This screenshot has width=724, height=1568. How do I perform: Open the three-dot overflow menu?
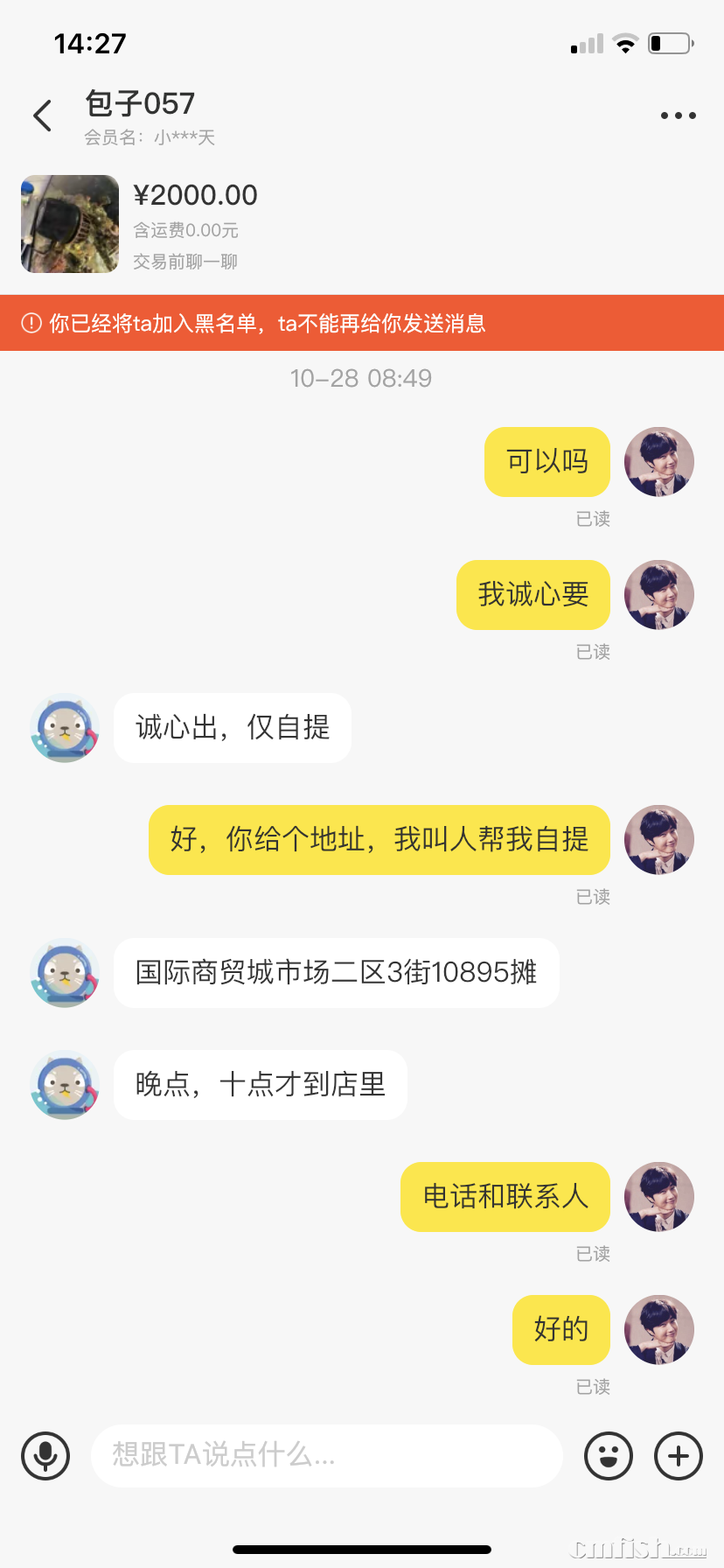pos(678,115)
